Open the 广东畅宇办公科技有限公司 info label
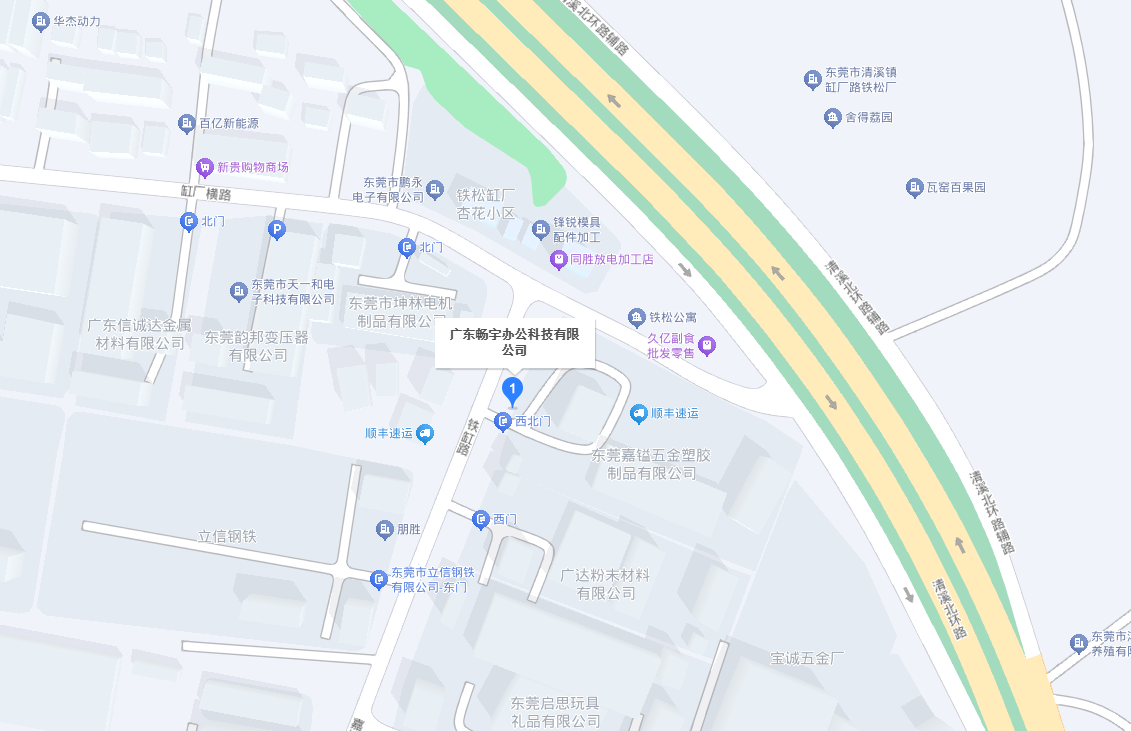 tap(515, 343)
